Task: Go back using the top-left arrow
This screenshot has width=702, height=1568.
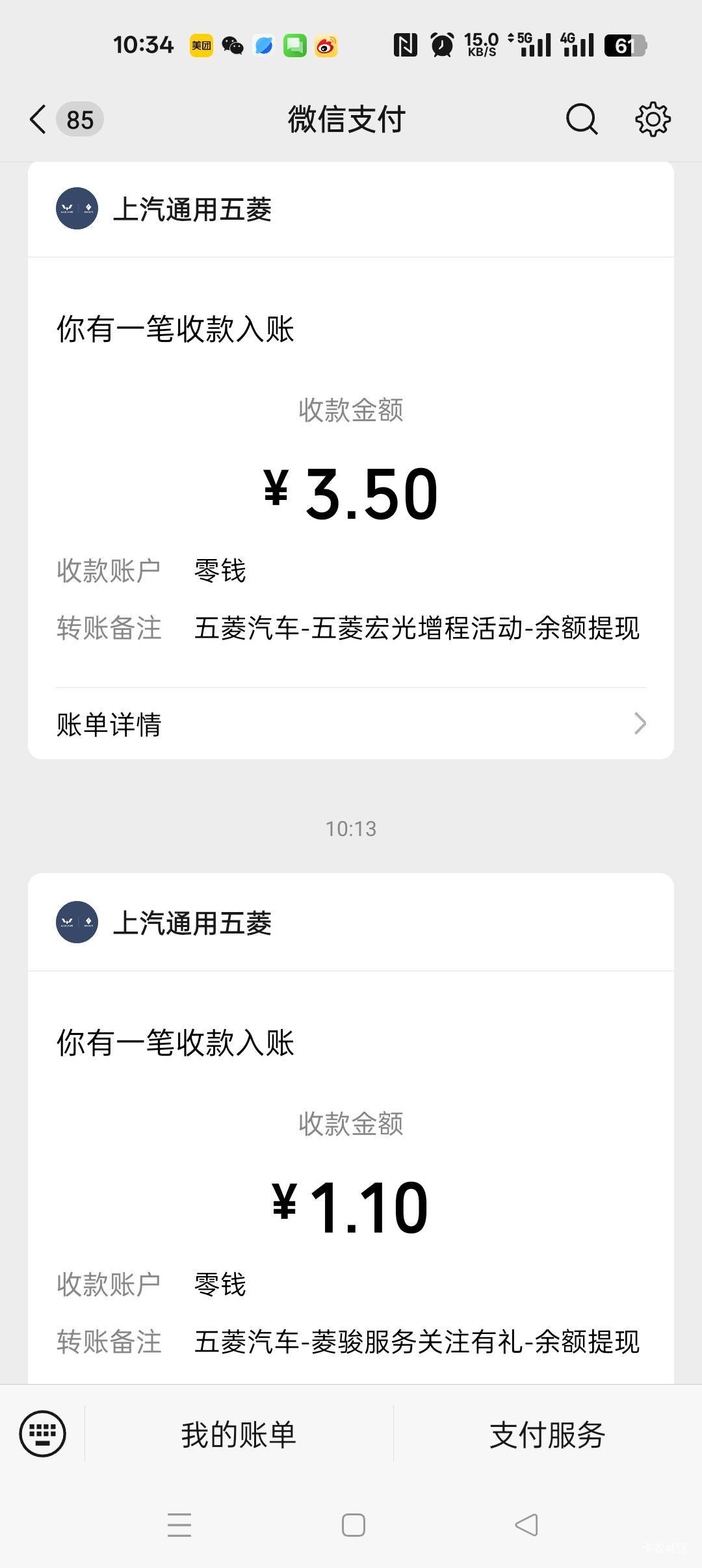Action: coord(38,120)
